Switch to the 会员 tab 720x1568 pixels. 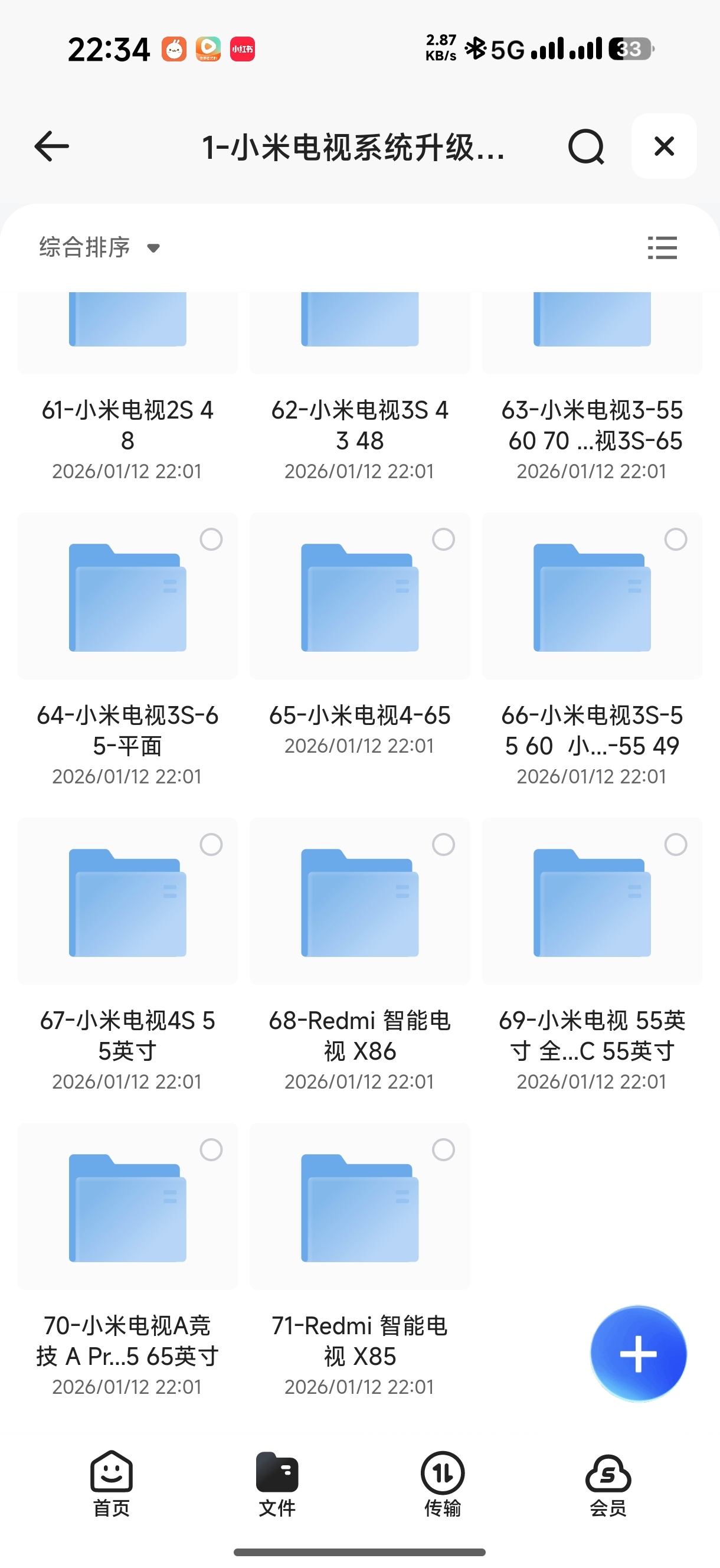[x=607, y=1484]
